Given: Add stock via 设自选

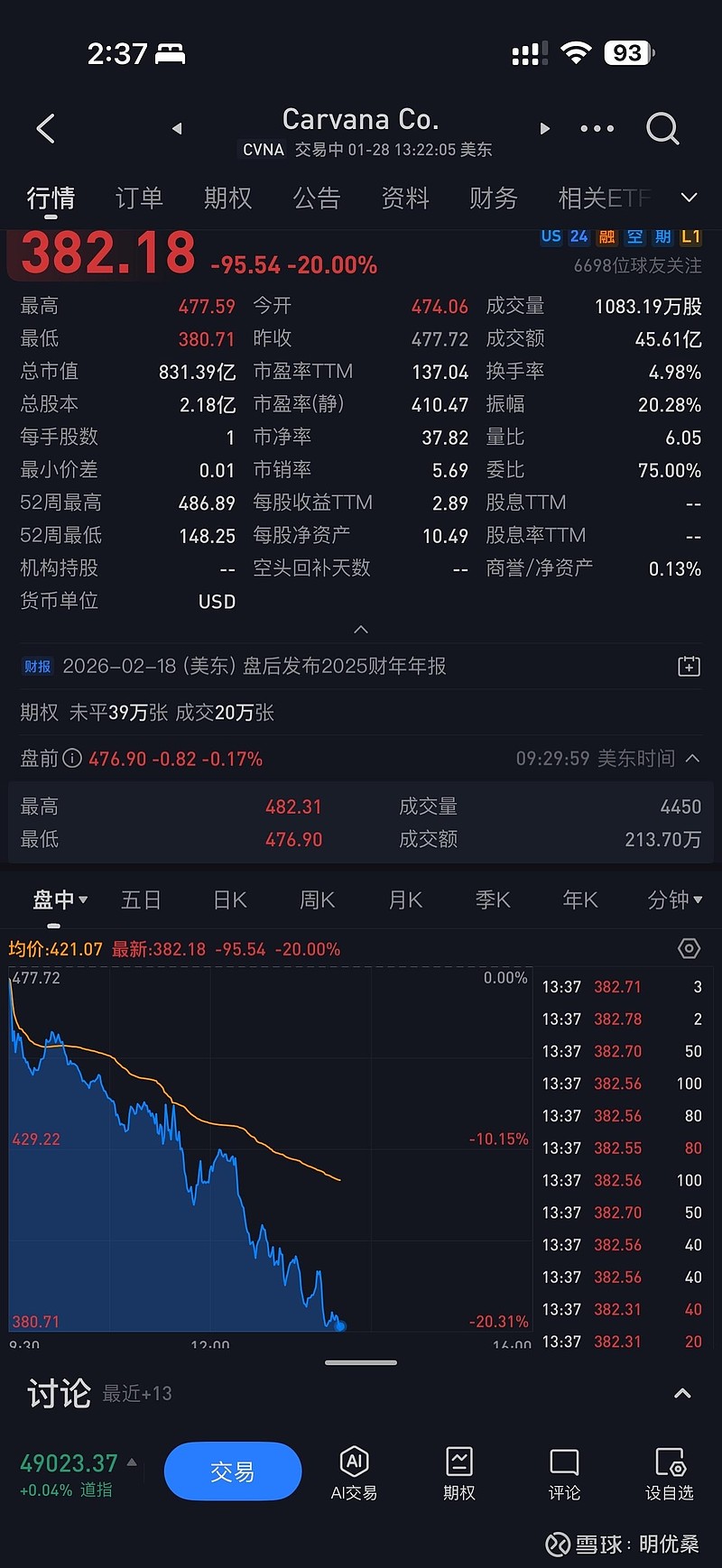Looking at the screenshot, I should (669, 1473).
